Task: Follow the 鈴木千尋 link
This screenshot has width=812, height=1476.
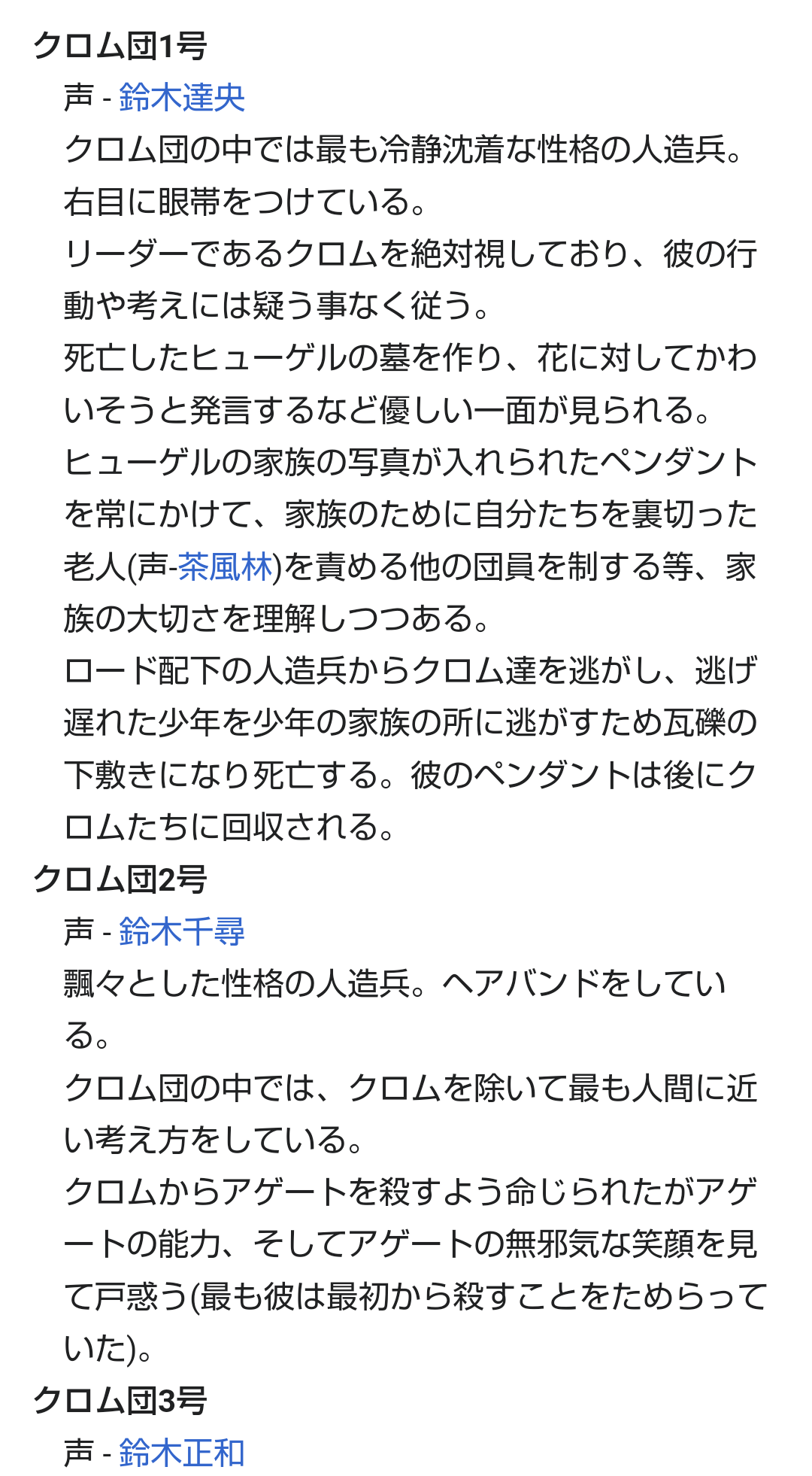Action: click(182, 931)
